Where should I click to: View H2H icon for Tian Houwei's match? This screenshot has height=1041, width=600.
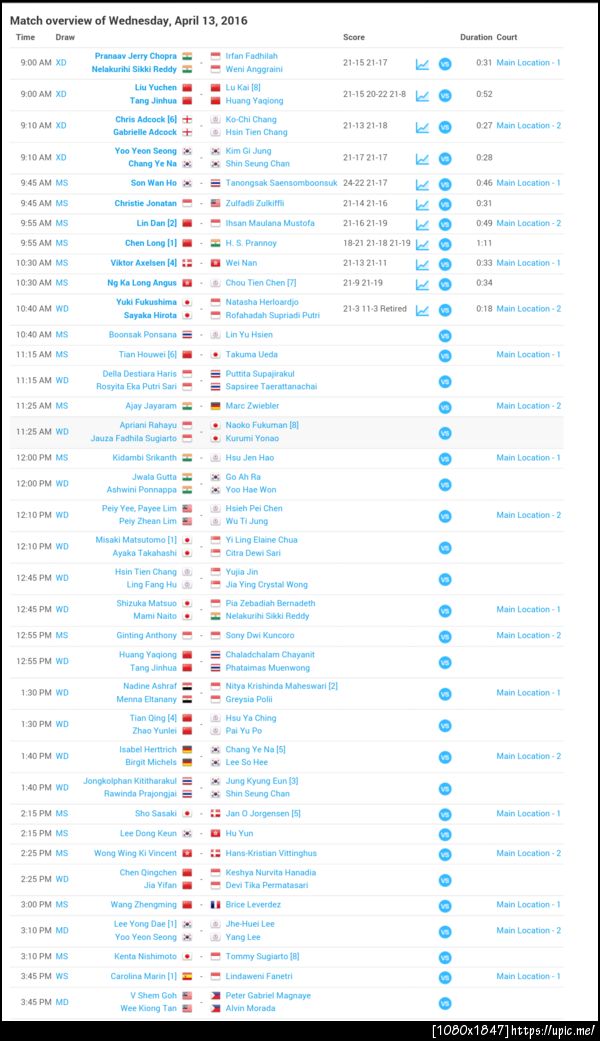pyautogui.click(x=445, y=355)
